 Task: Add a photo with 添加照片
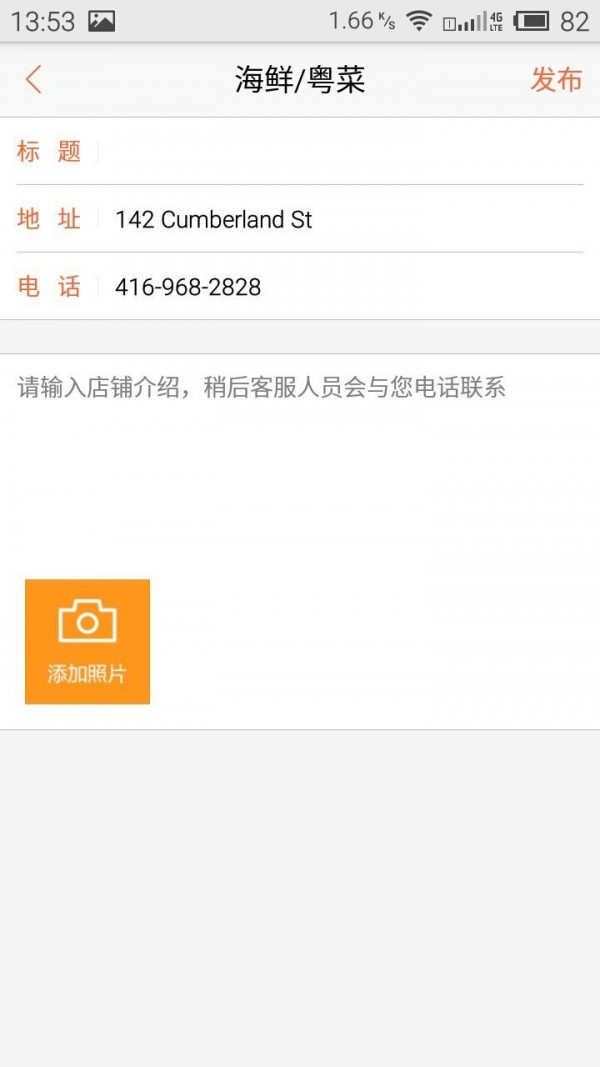tap(87, 642)
